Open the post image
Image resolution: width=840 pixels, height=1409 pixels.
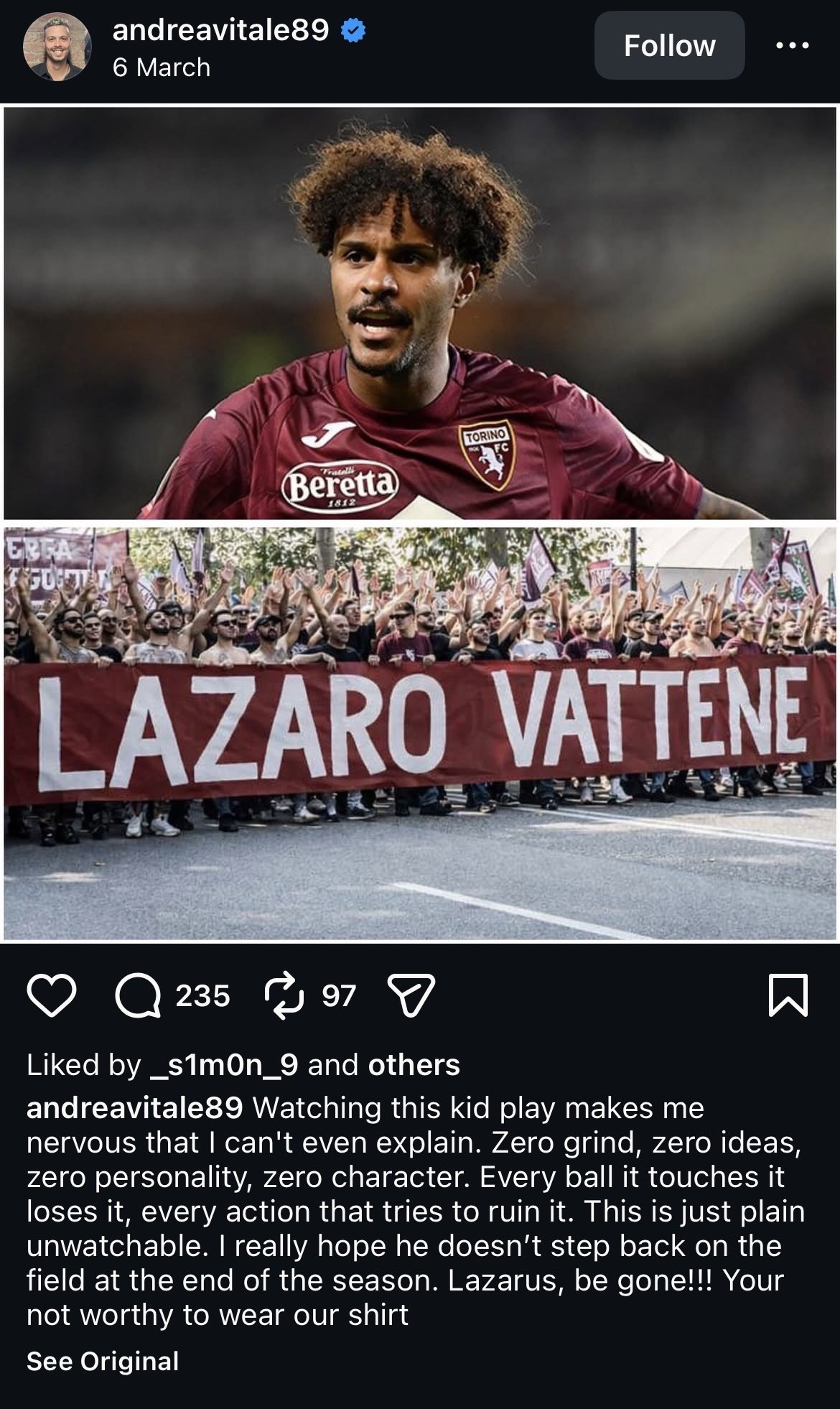tap(420, 524)
